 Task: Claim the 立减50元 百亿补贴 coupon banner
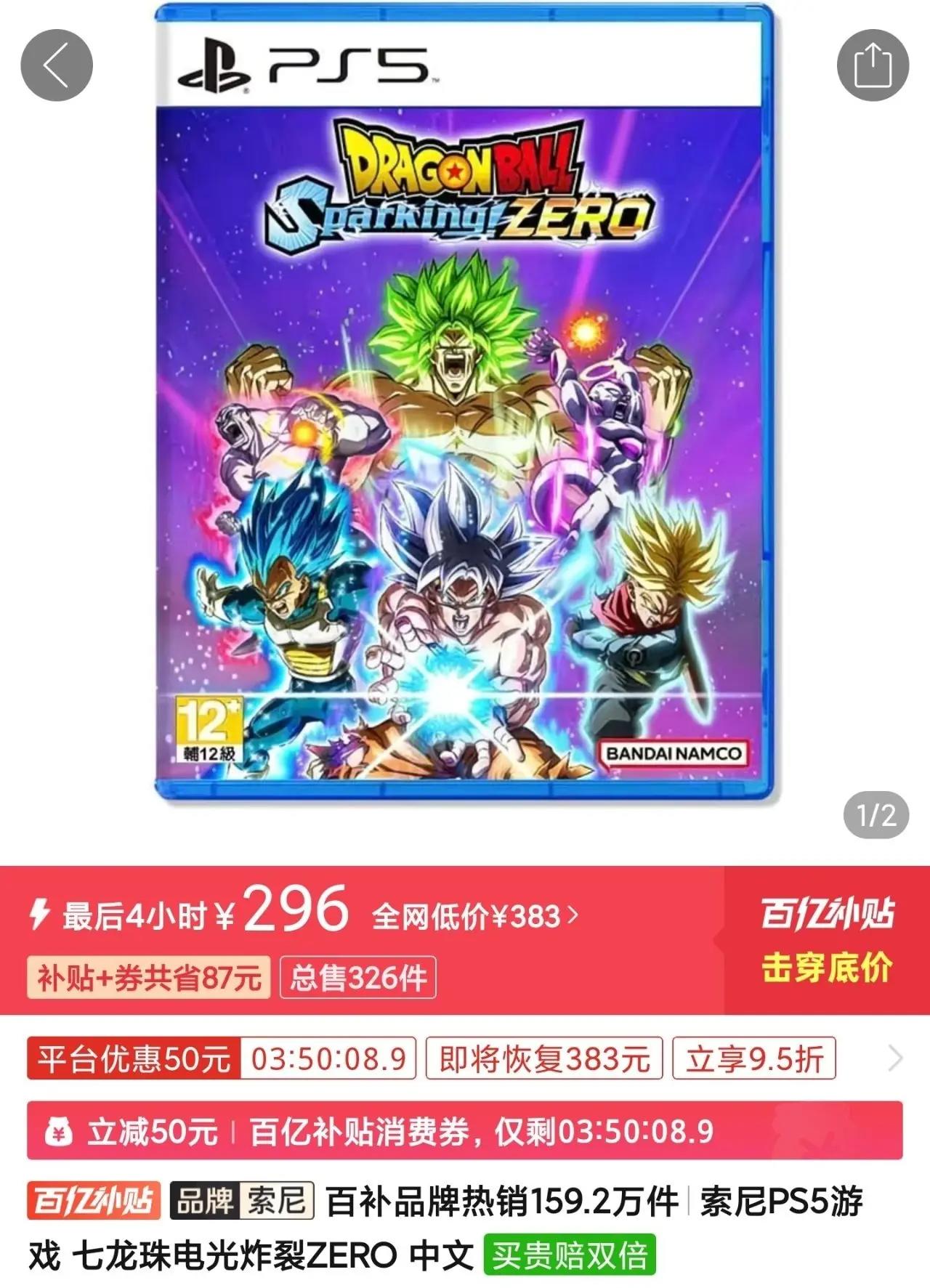point(465,1131)
